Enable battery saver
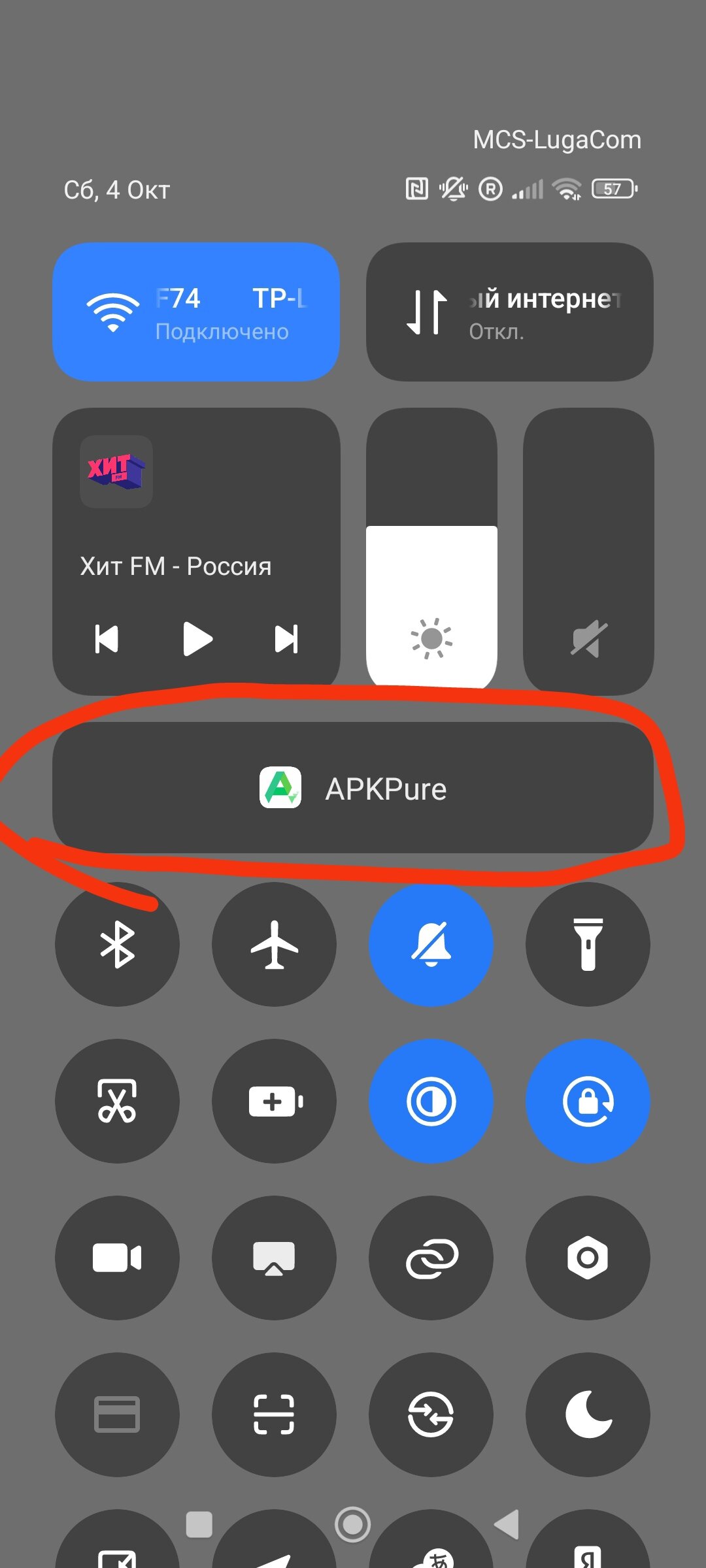This screenshot has width=706, height=1568. [x=274, y=1102]
